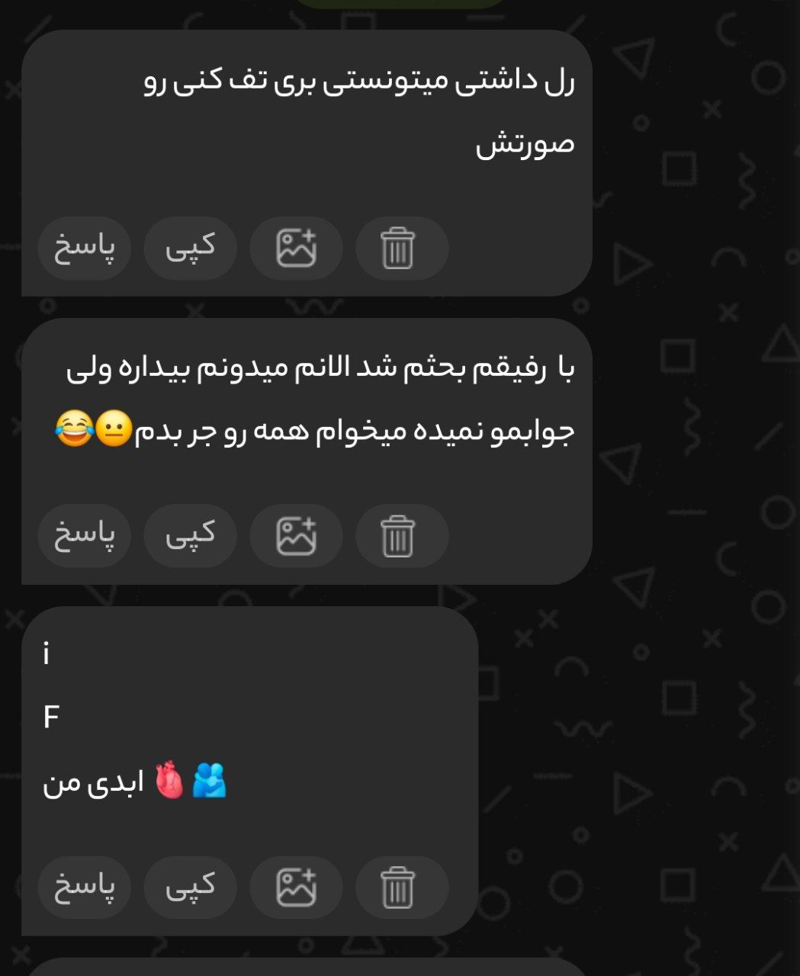Delete the ابدی من message with the trash icon
The width and height of the screenshot is (800, 976).
398,887
